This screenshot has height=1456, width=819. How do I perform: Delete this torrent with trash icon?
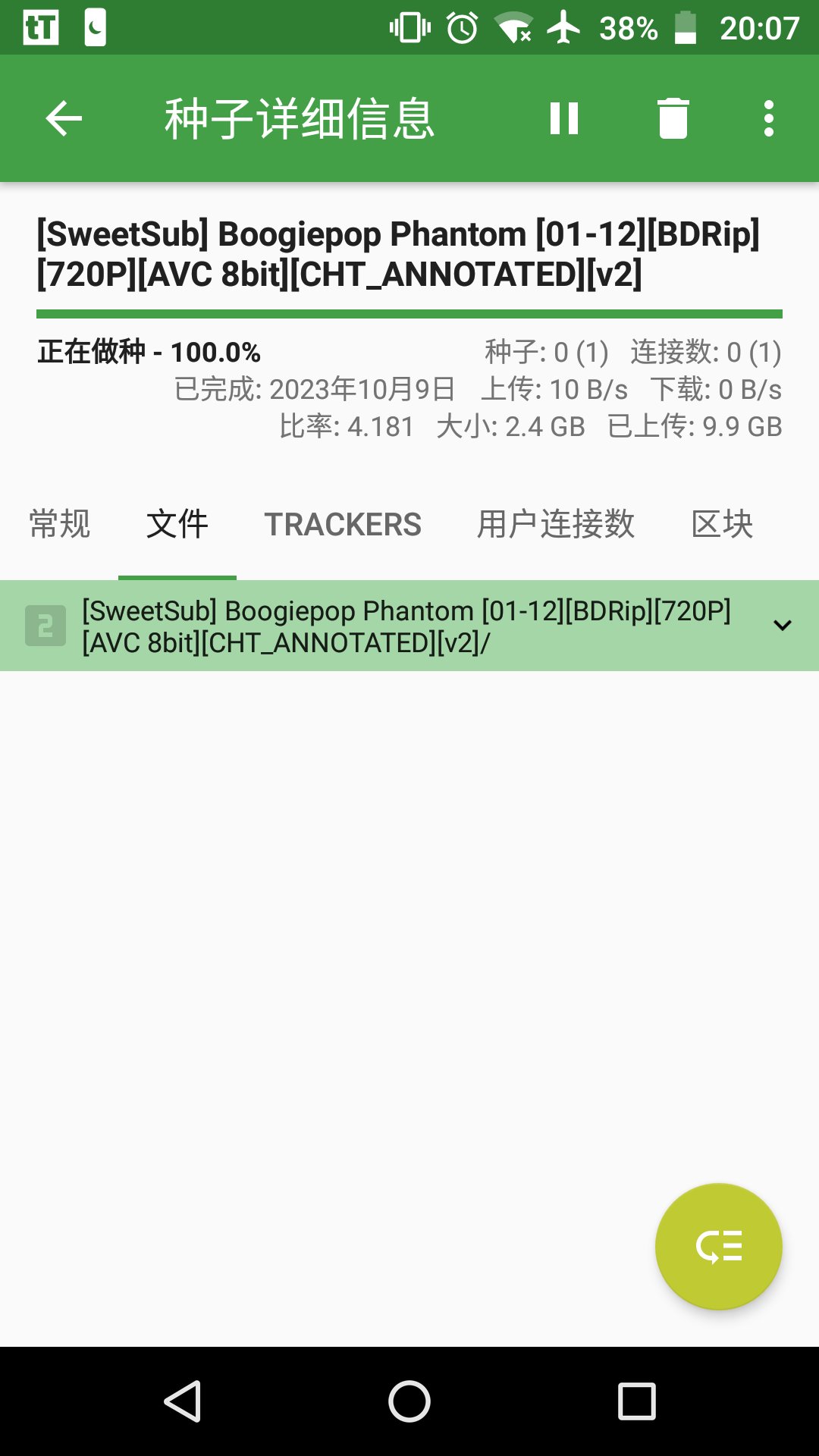coord(673,119)
